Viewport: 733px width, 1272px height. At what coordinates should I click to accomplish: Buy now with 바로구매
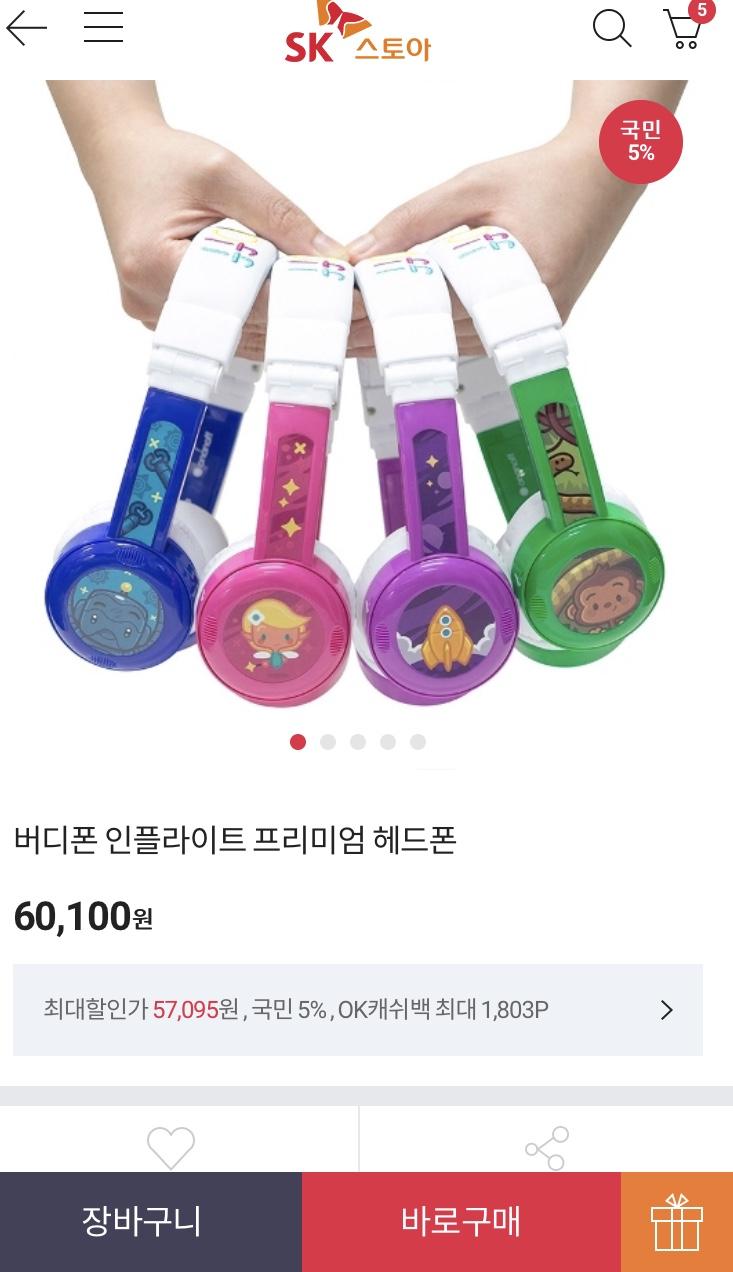click(x=461, y=1221)
